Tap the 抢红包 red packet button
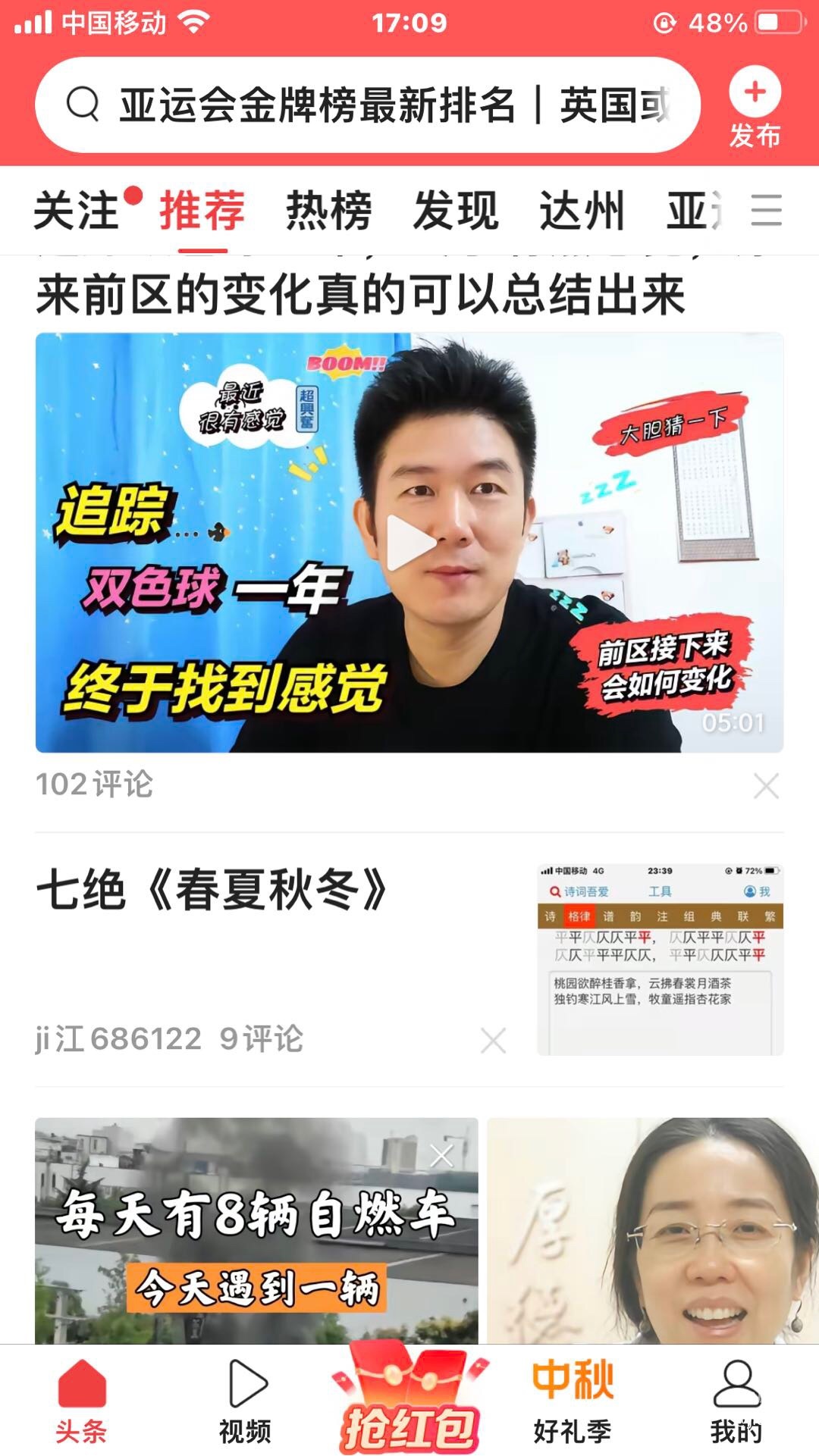819x1456 pixels. 409,1401
